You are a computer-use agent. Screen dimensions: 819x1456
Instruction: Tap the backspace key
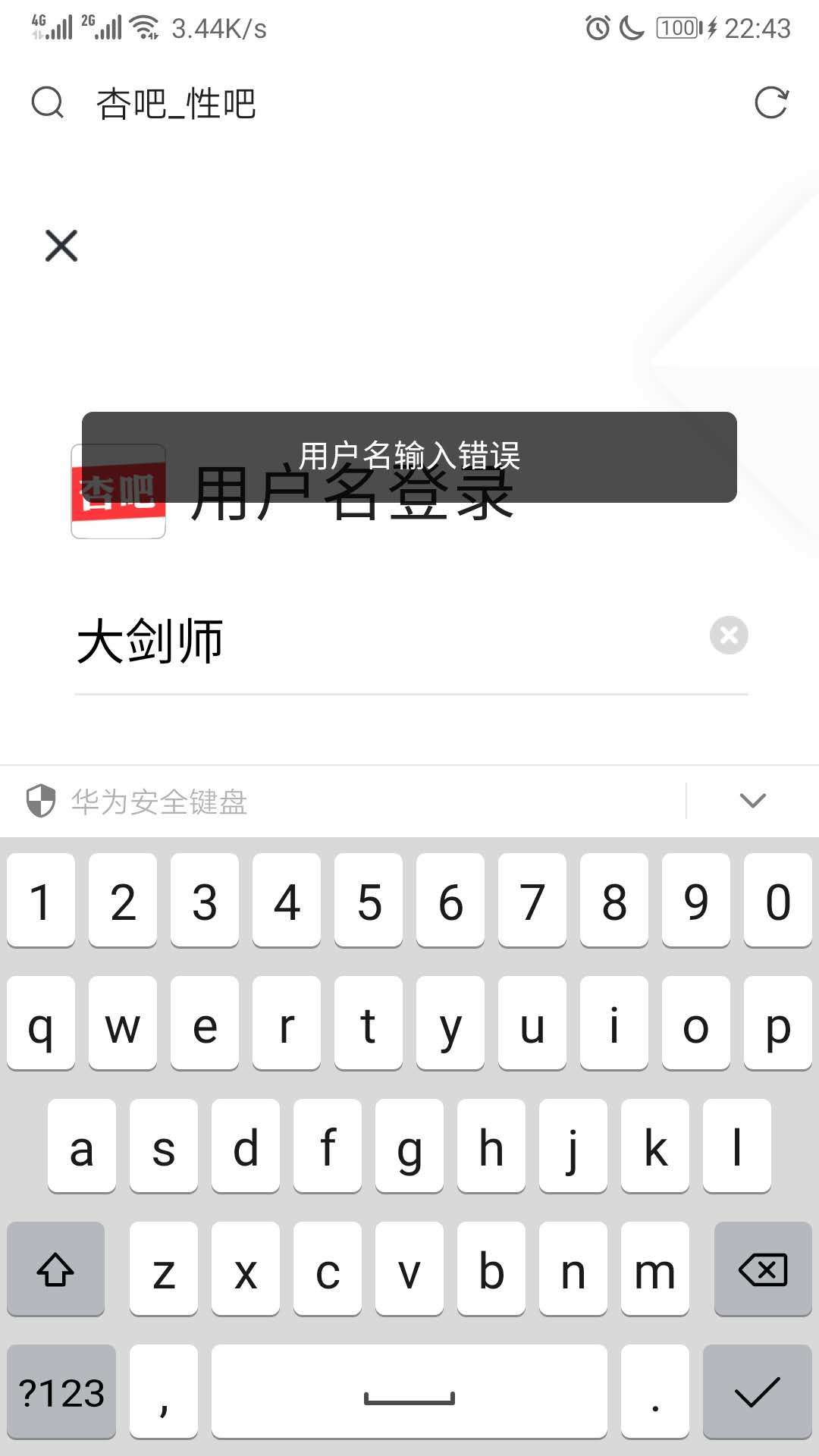pos(762,1269)
